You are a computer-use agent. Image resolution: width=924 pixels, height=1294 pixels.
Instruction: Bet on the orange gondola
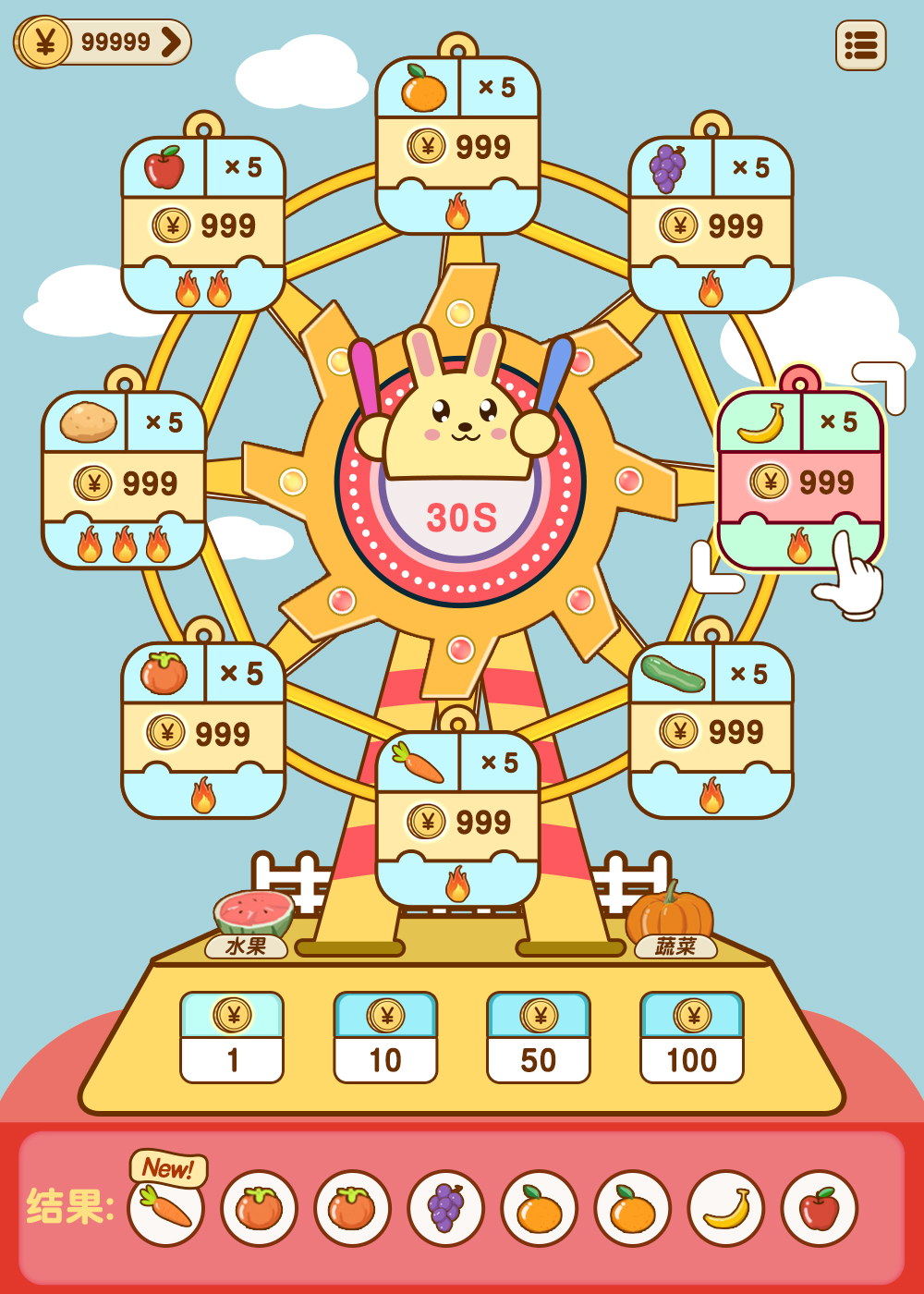point(457,146)
